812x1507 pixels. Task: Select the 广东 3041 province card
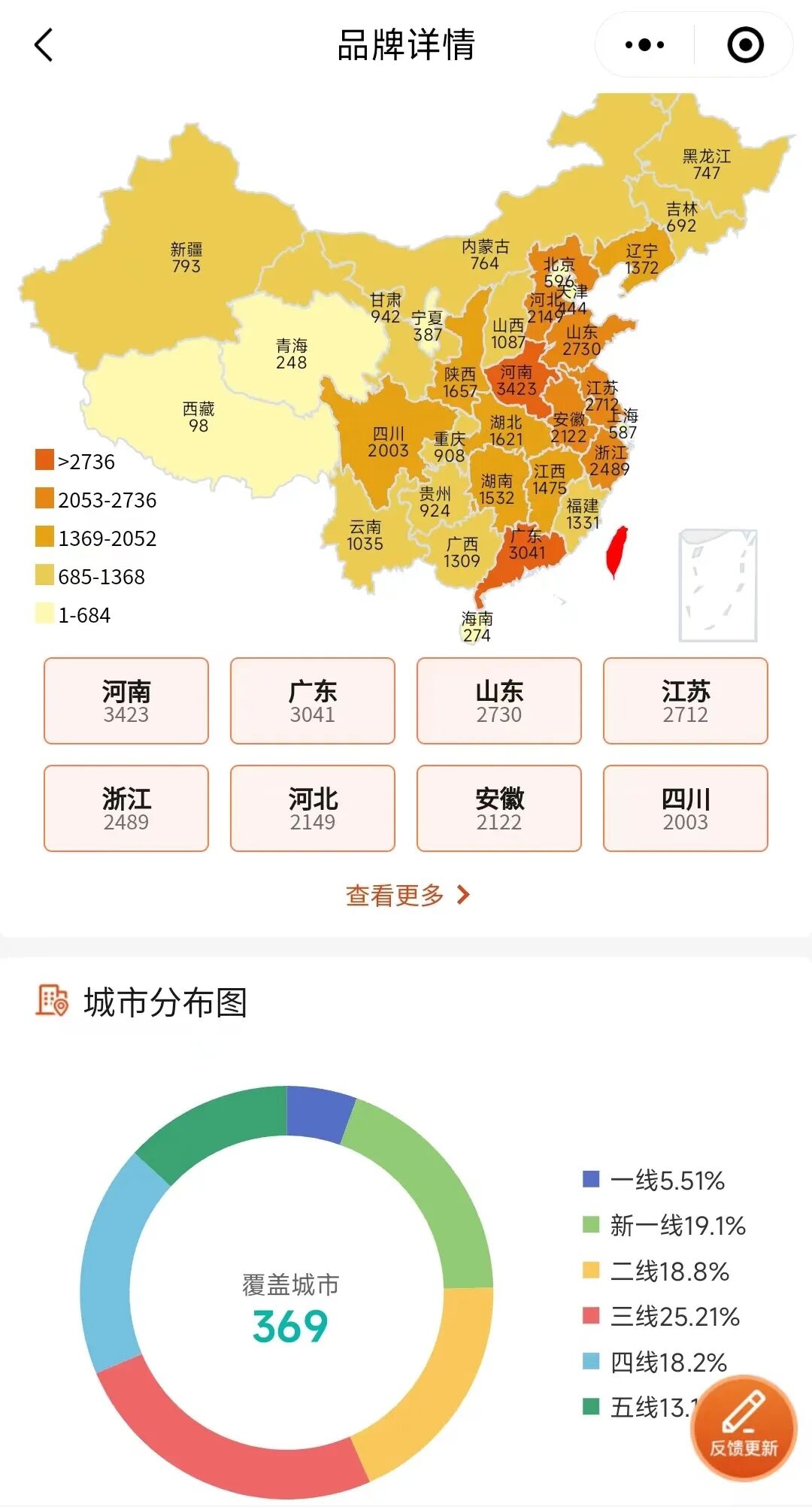313,701
